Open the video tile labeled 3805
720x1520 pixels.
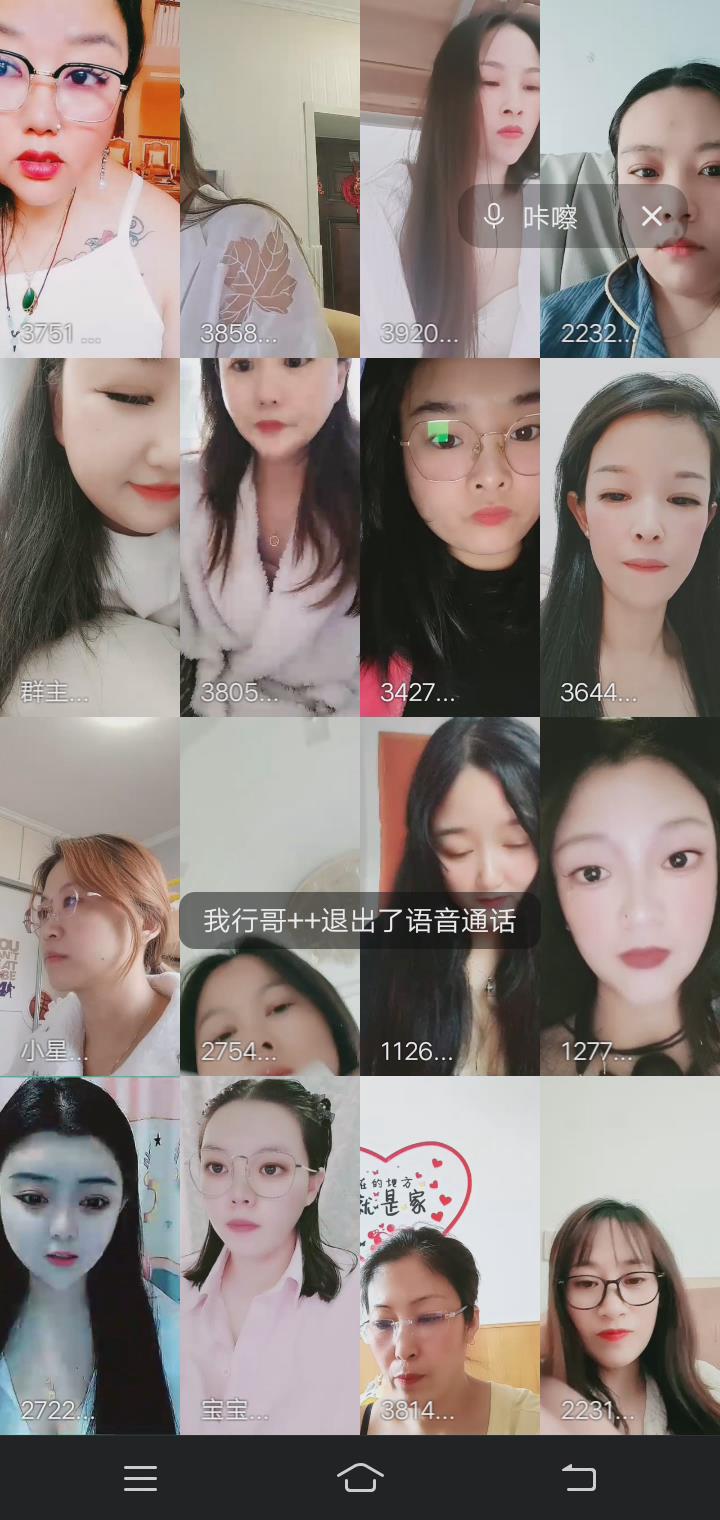point(270,537)
